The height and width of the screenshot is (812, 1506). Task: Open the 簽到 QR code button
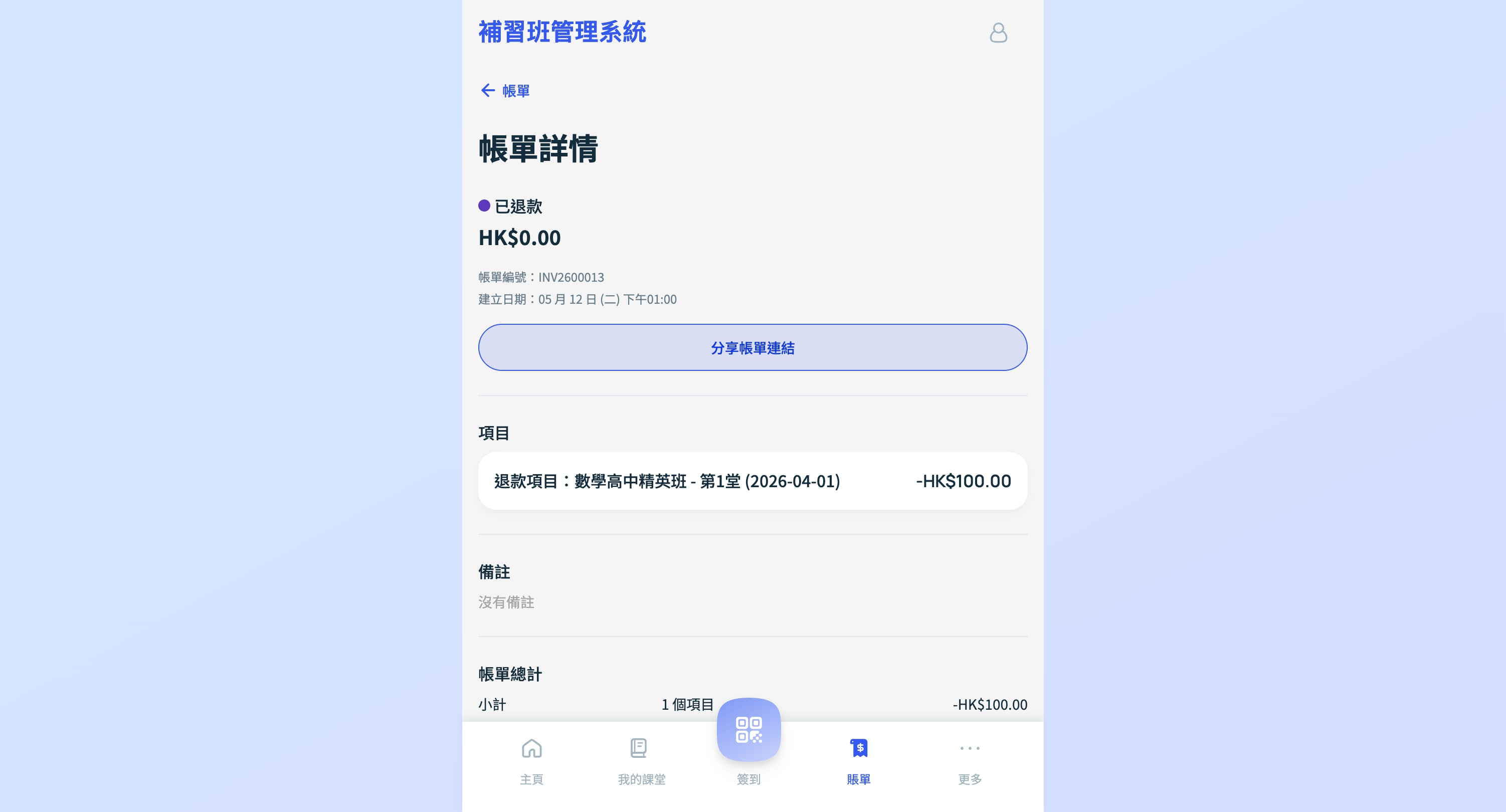point(748,730)
